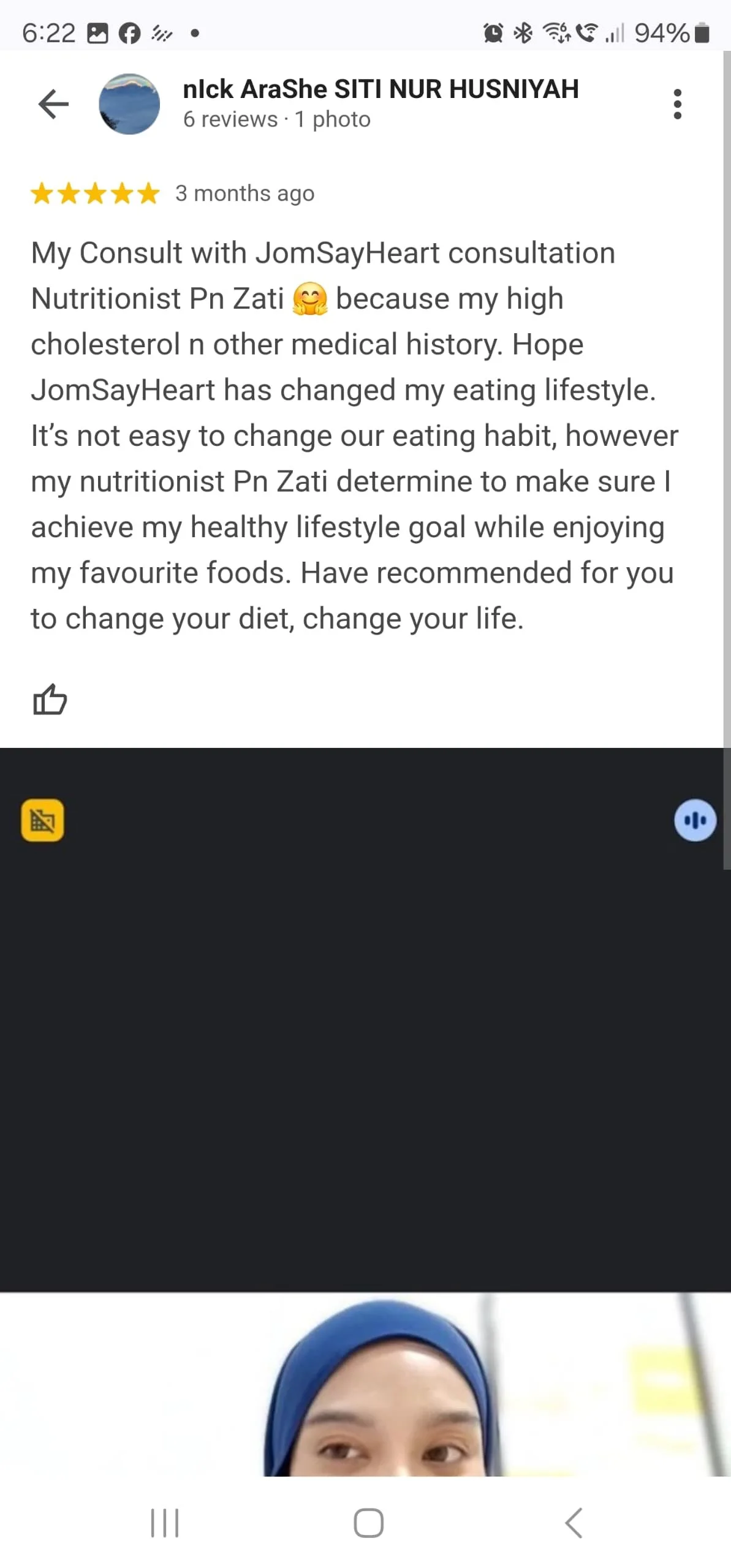This screenshot has width=731, height=1568.
Task: Open the review's three-dot overflow menu
Action: click(x=677, y=104)
